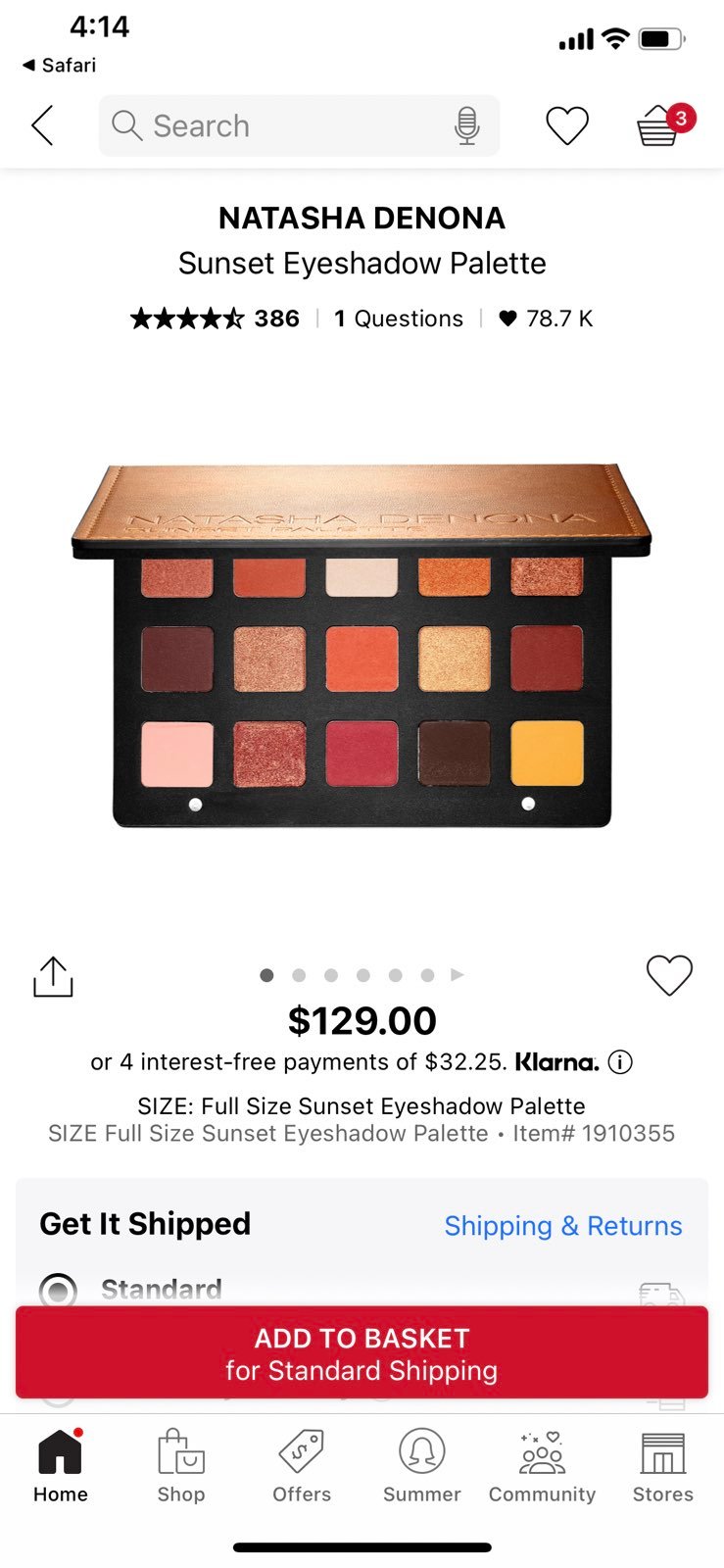Screen dimensions: 724x1568
Task: Switch to the Offers tab
Action: click(x=302, y=1465)
